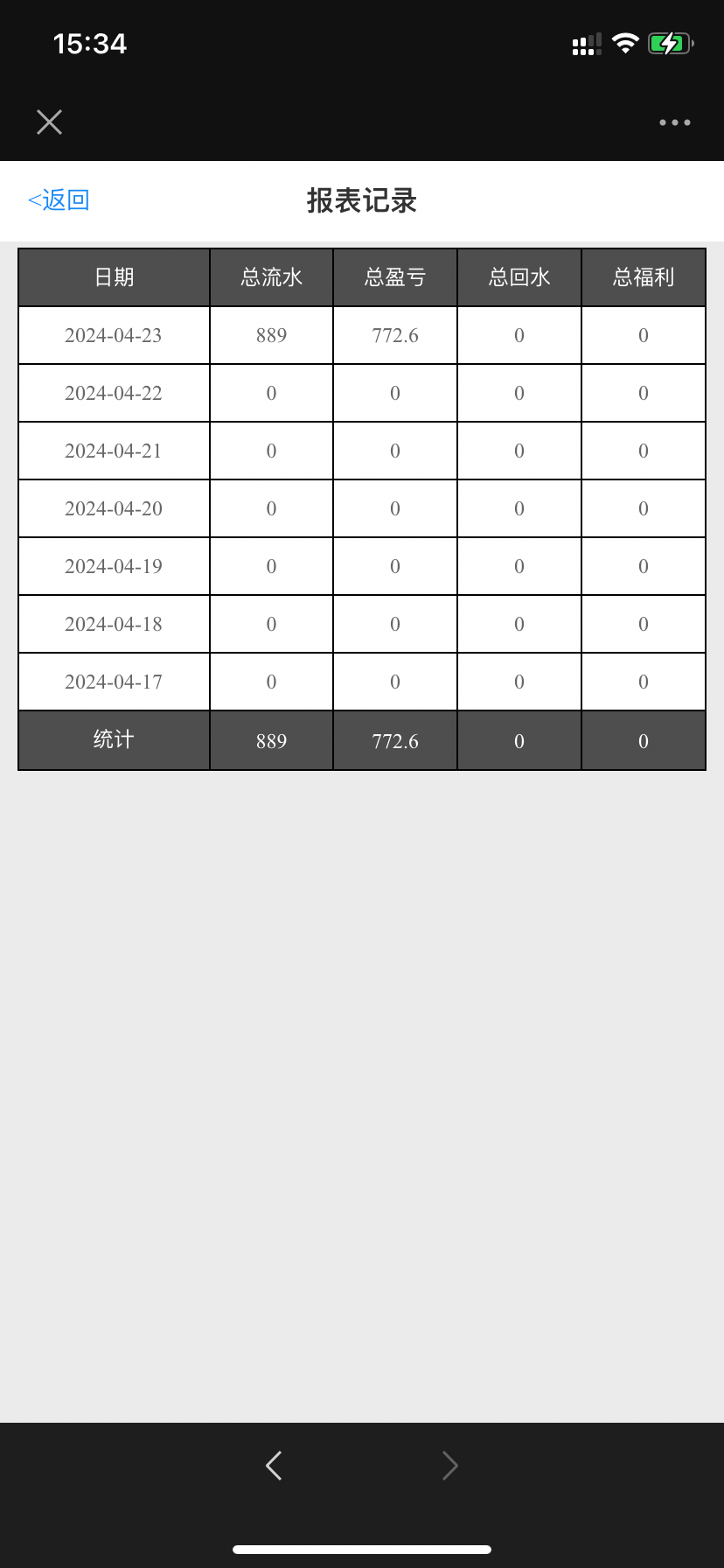Open the three-dot overflow menu
Screen dimensions: 724x1568
pyautogui.click(x=674, y=122)
